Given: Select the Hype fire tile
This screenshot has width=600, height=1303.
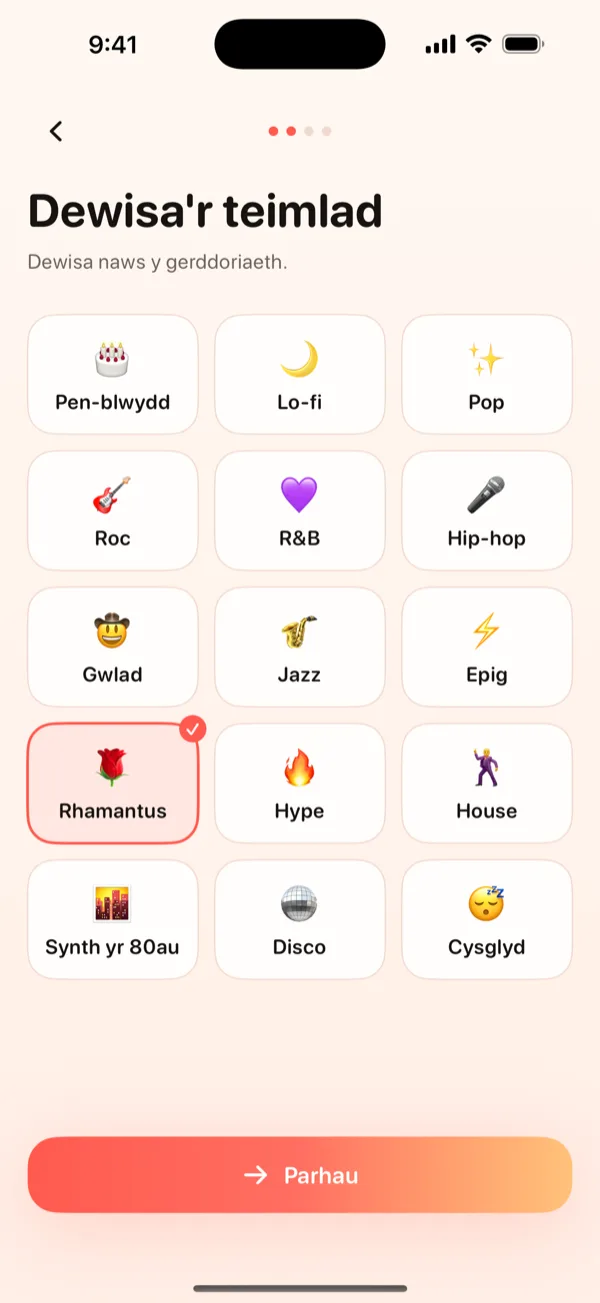Looking at the screenshot, I should pos(300,783).
